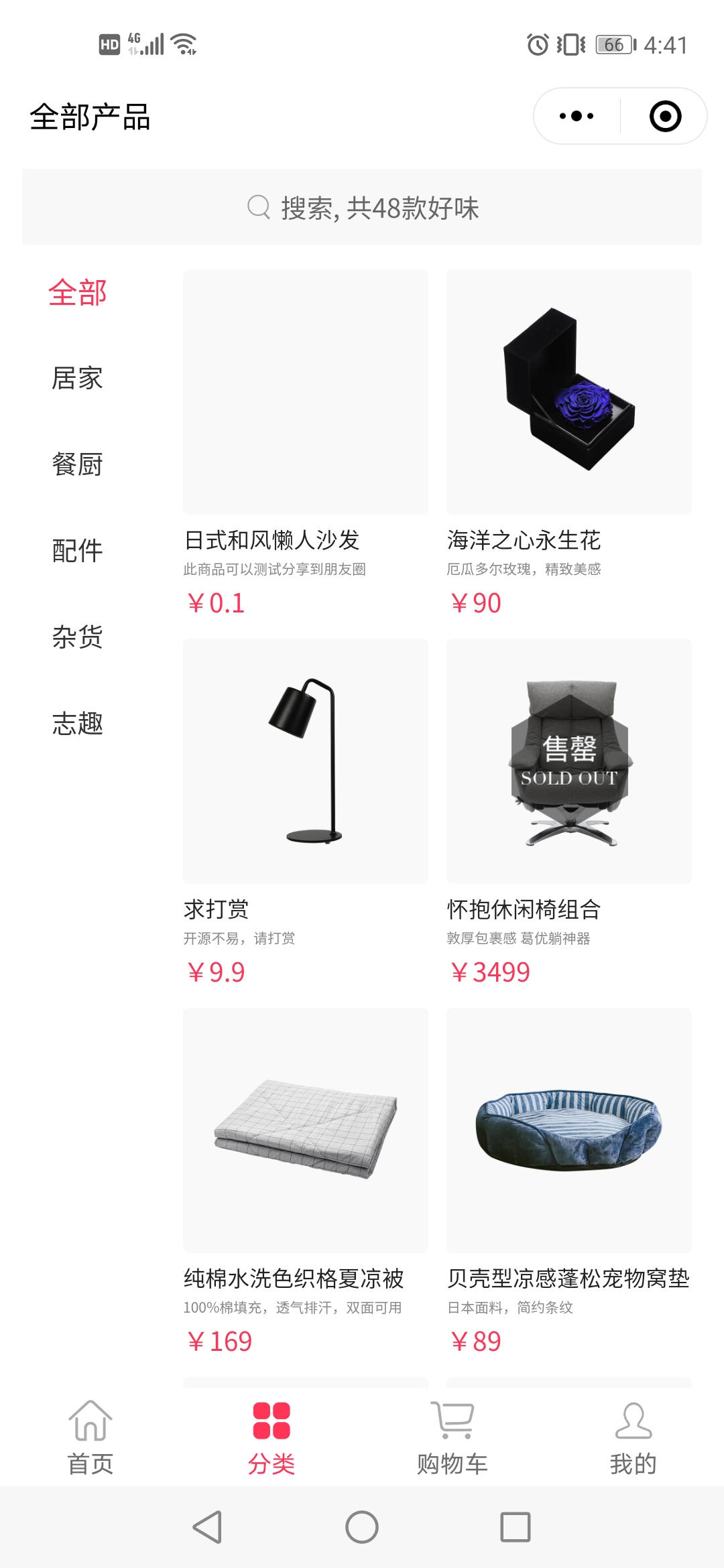Open the 购物车 shopping cart tab

[452, 1437]
